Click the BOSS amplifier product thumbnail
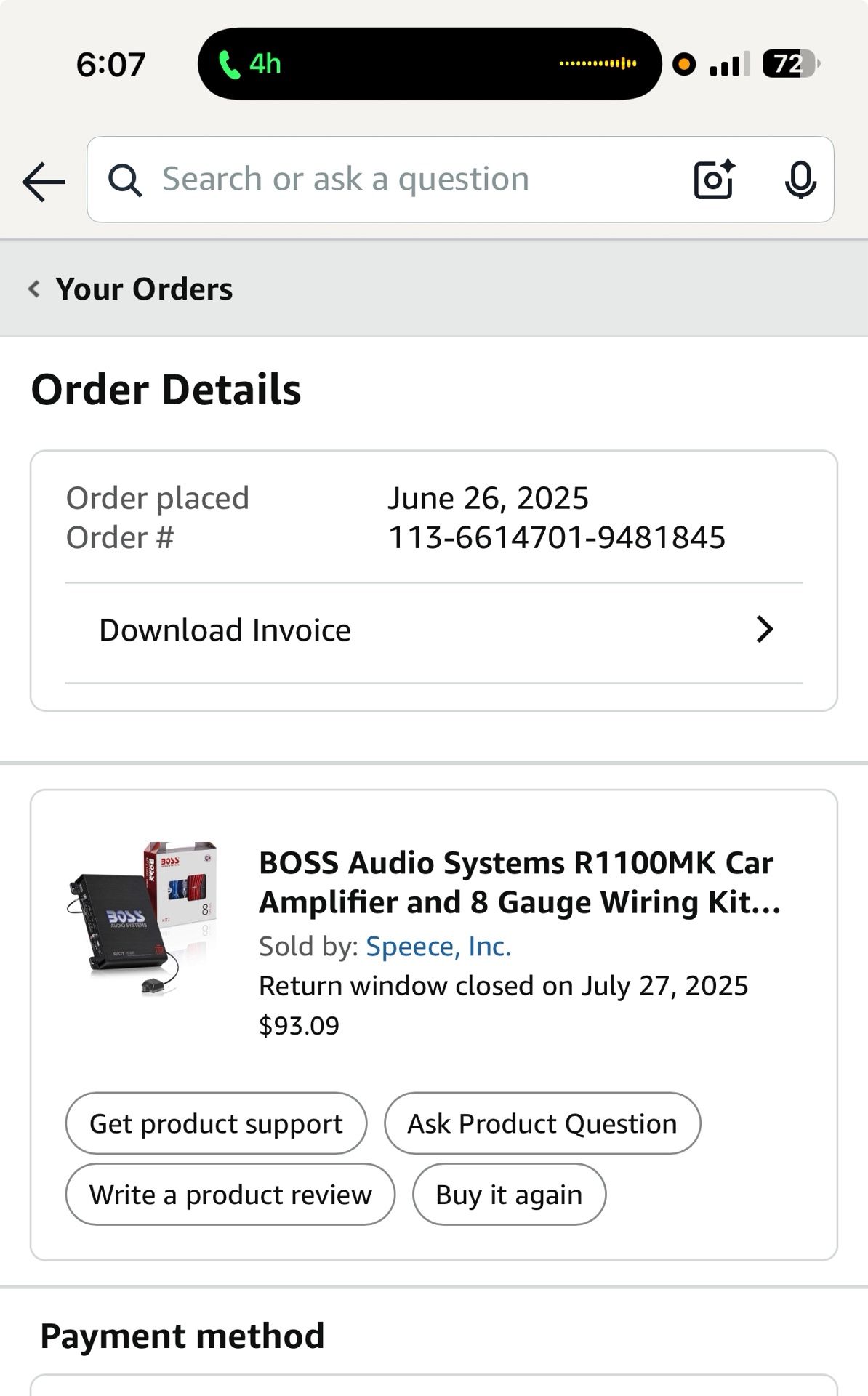868x1396 pixels. click(x=142, y=931)
